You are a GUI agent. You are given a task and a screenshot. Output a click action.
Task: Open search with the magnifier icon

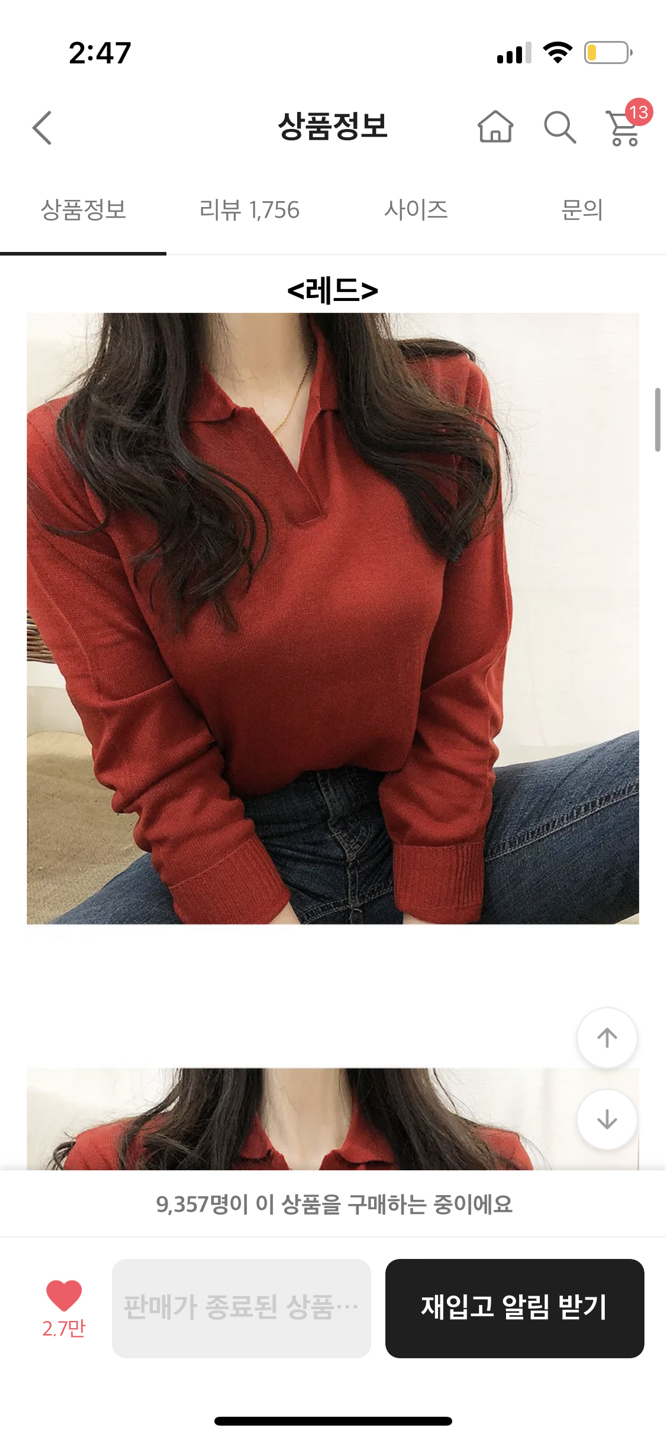(x=559, y=127)
